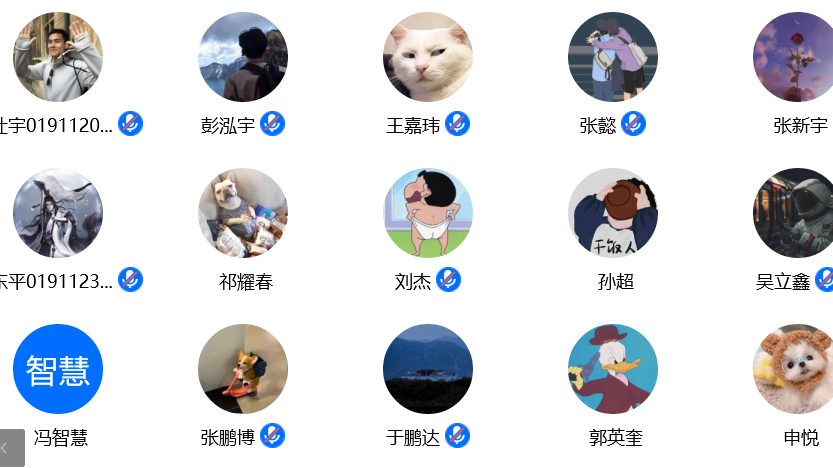View 郭英奎's duck avatar

[x=613, y=369]
